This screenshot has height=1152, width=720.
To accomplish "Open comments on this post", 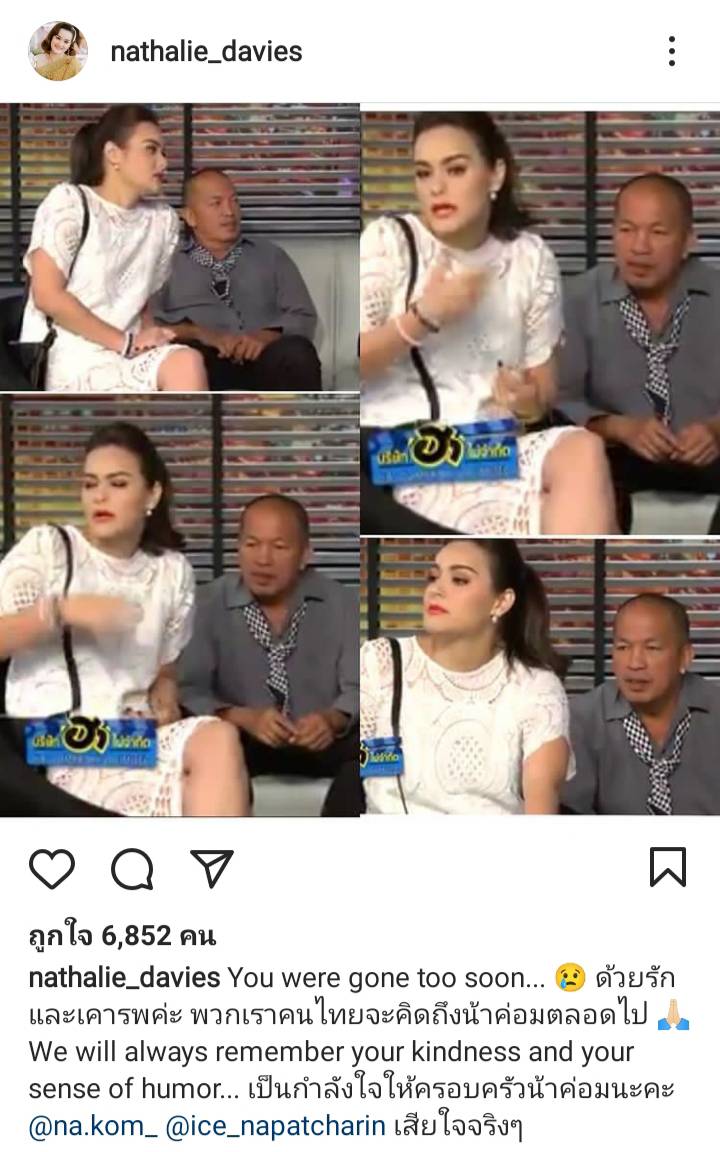I will (132, 868).
